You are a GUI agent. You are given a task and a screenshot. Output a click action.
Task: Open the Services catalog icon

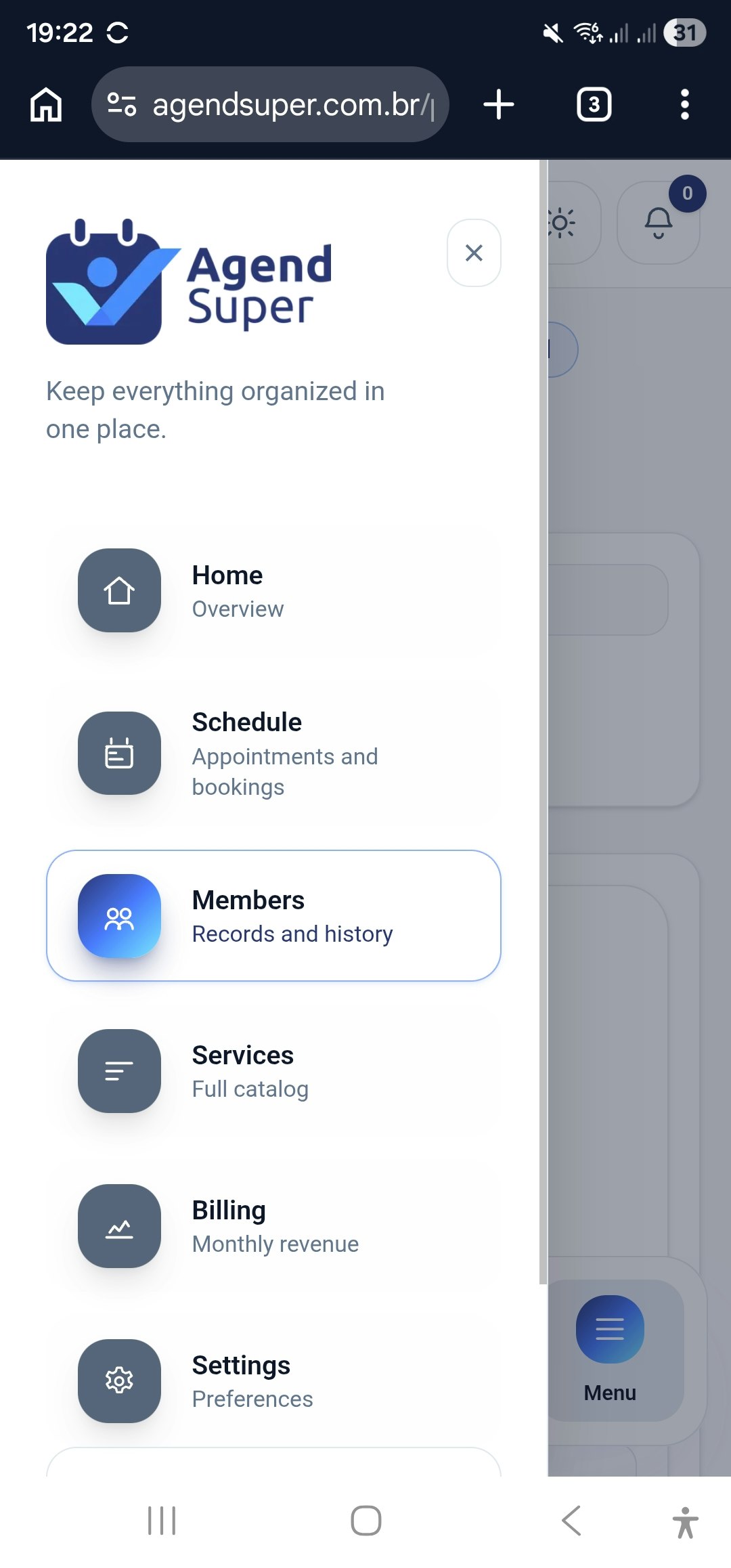[x=119, y=1071]
